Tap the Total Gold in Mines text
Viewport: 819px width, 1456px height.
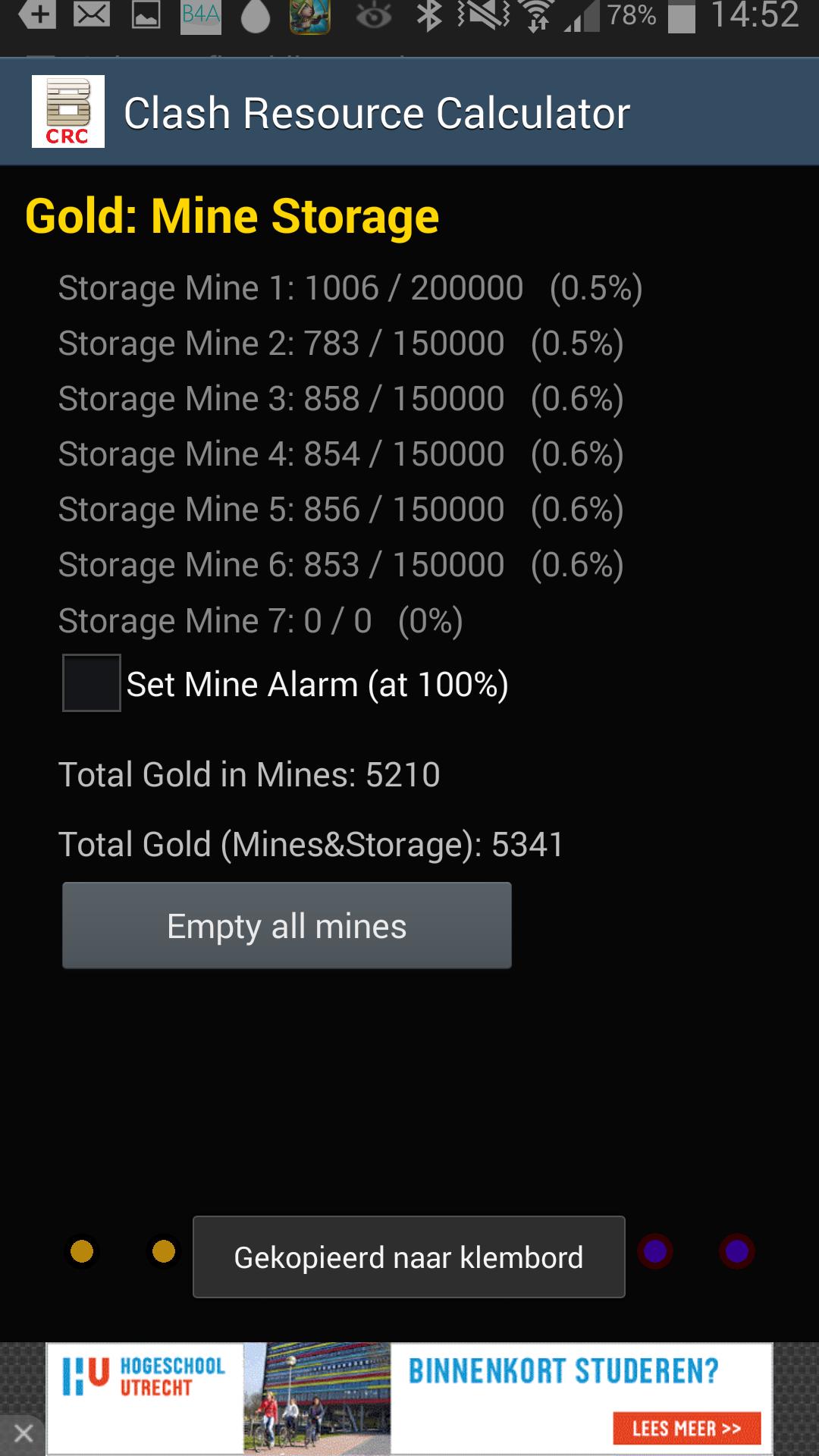(x=250, y=775)
